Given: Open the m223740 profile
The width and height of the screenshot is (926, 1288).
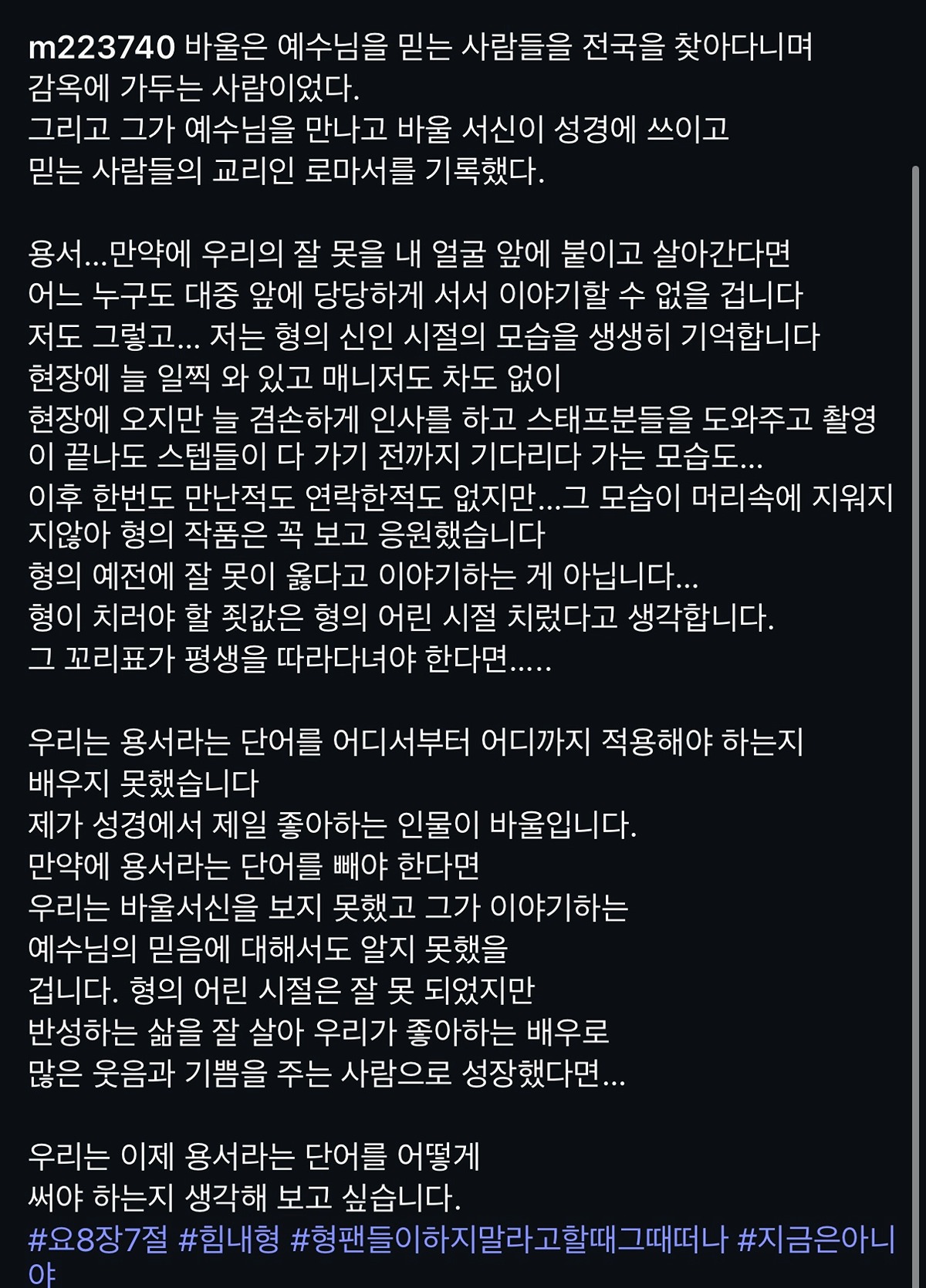Looking at the screenshot, I should click(x=102, y=48).
